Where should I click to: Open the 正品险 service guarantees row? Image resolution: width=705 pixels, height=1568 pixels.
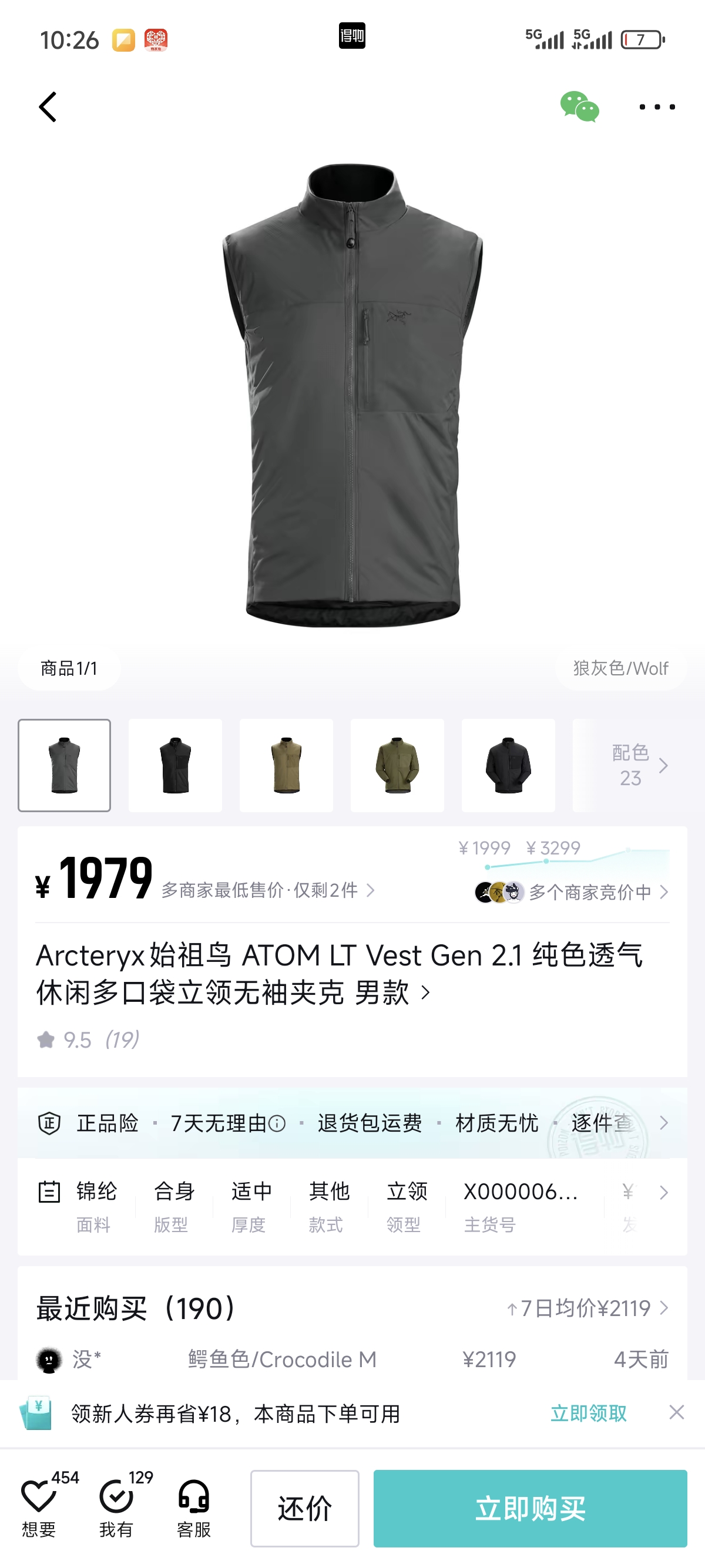pyautogui.click(x=352, y=1123)
